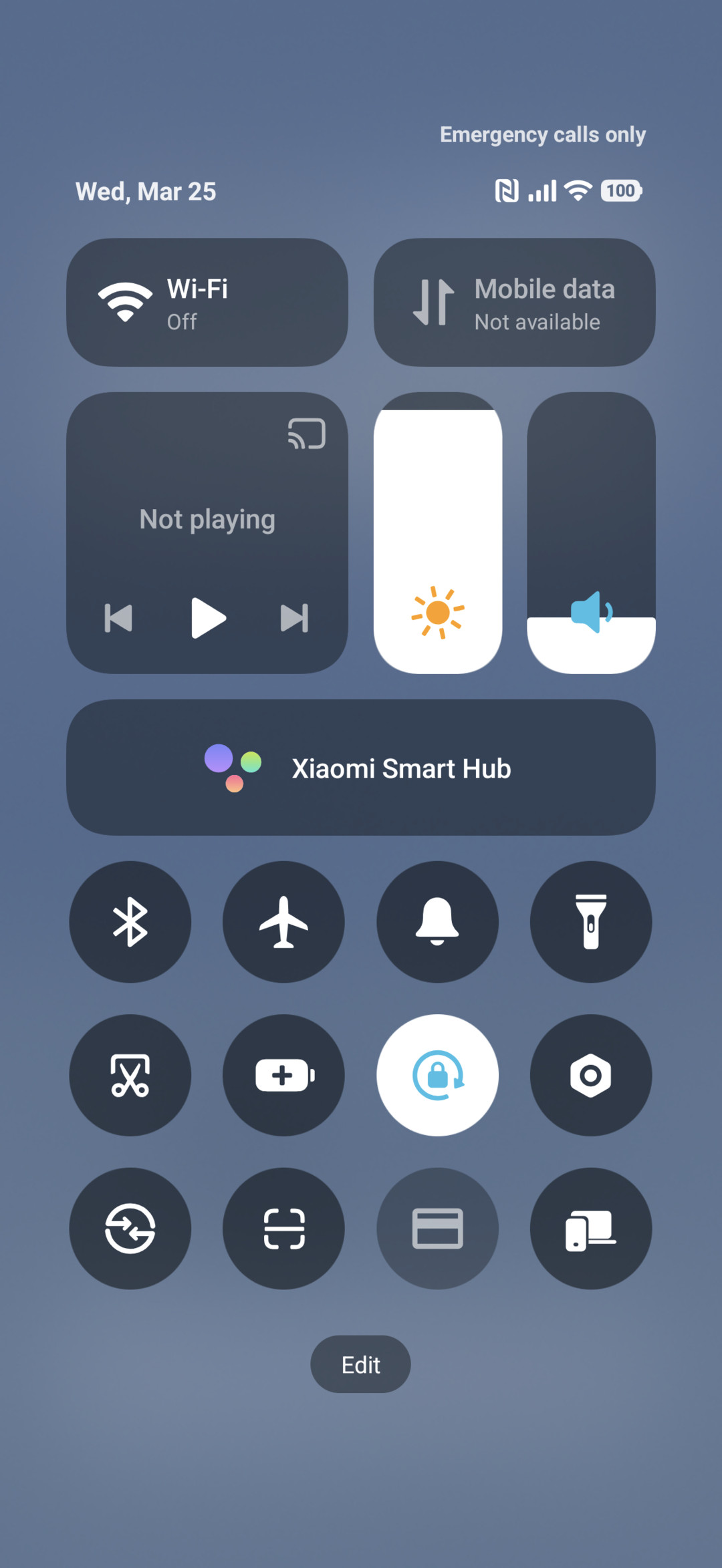Open Xiaomi Smart Hub

click(361, 768)
